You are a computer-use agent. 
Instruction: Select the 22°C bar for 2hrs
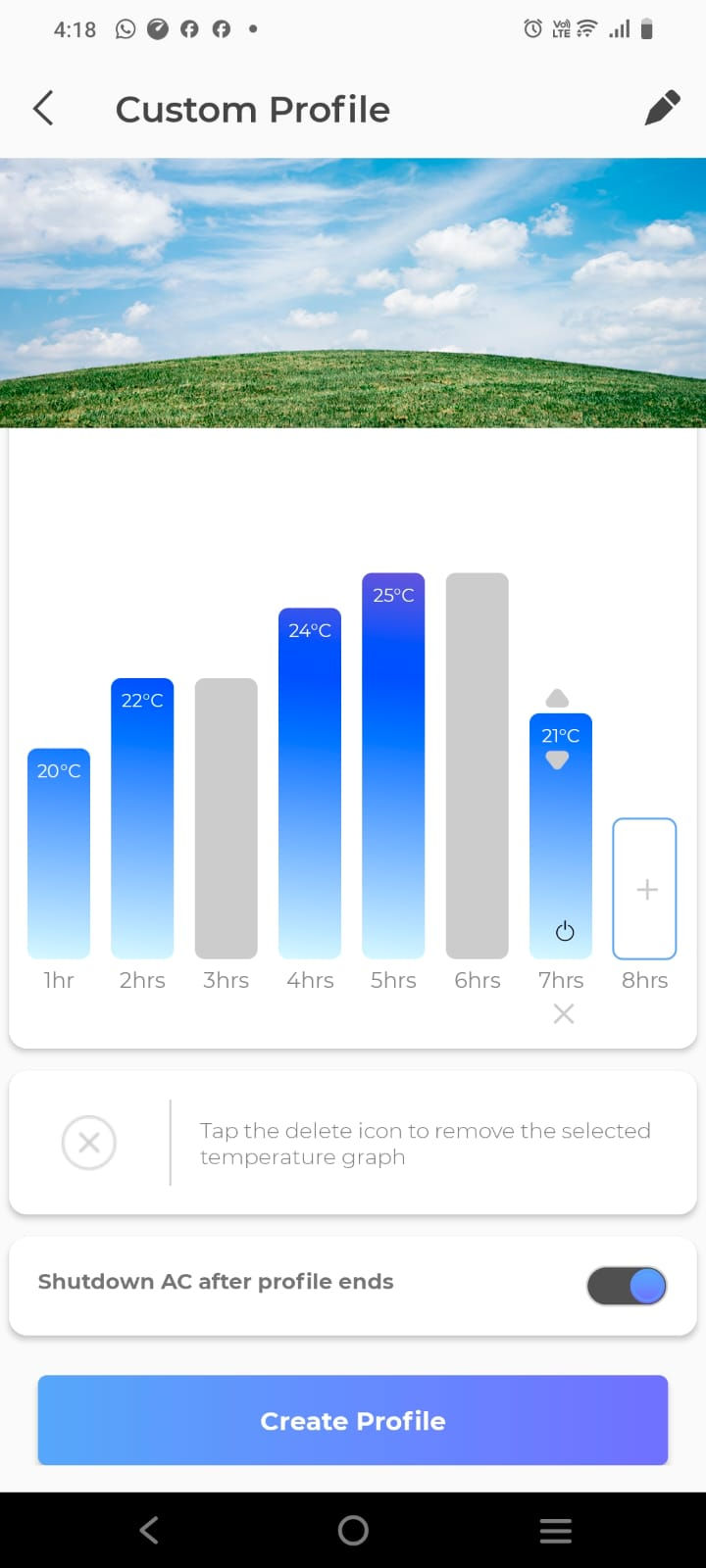(142, 818)
